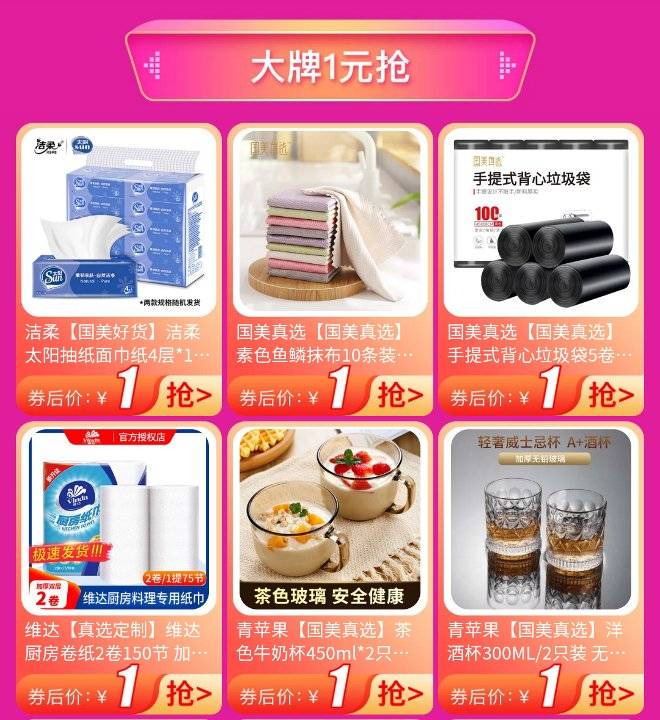Open the 洁柔太阳抽纸 product card

coord(118,222)
